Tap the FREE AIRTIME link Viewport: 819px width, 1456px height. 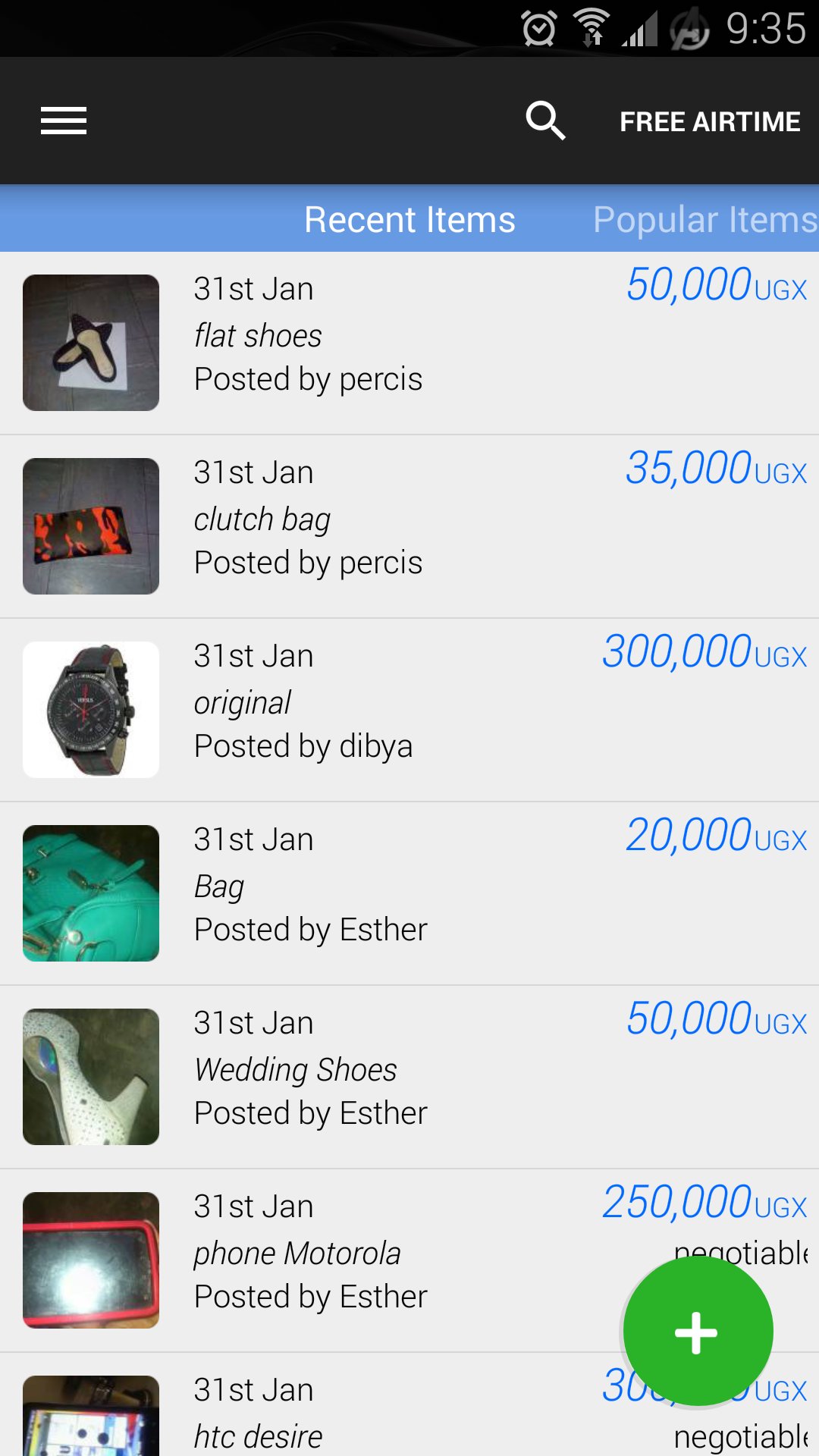711,121
